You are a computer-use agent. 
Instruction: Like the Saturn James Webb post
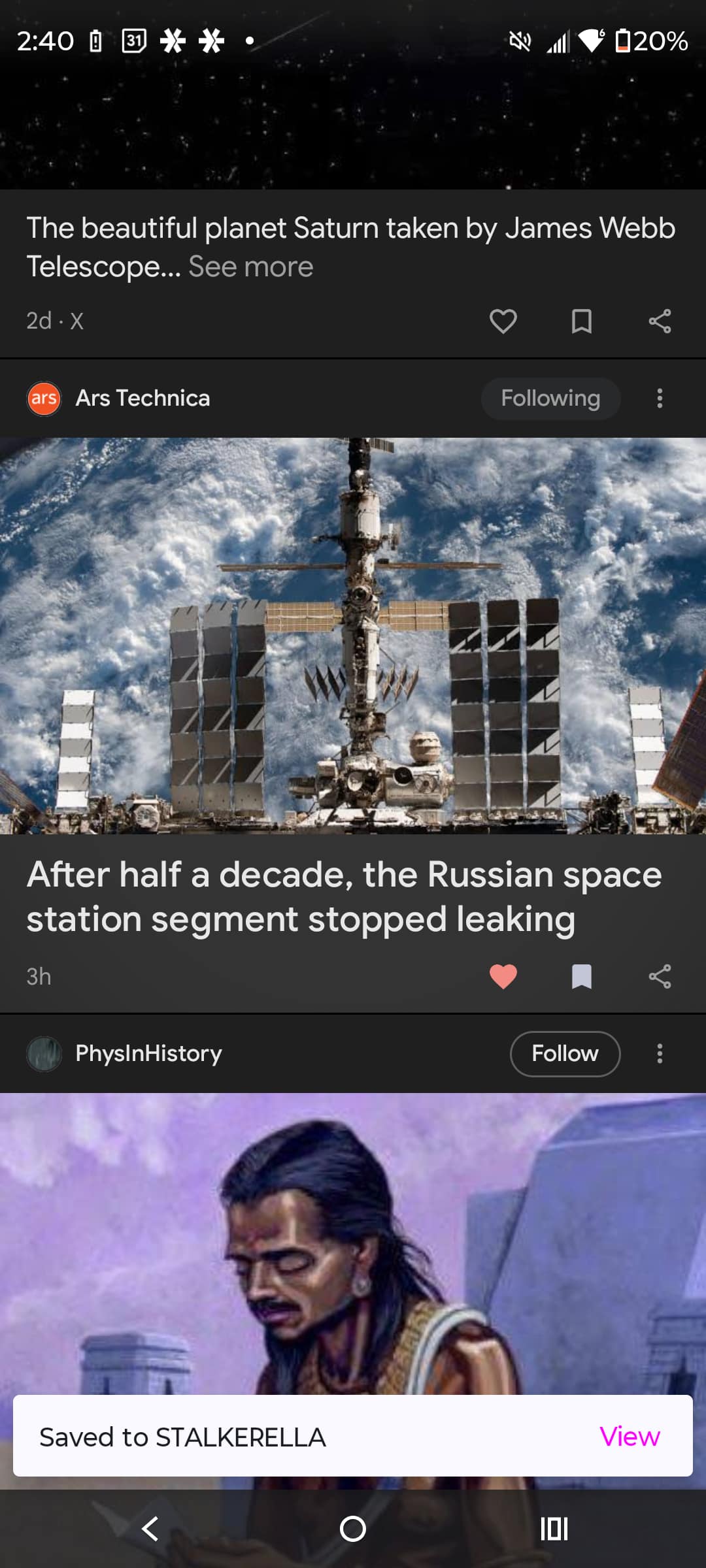503,321
